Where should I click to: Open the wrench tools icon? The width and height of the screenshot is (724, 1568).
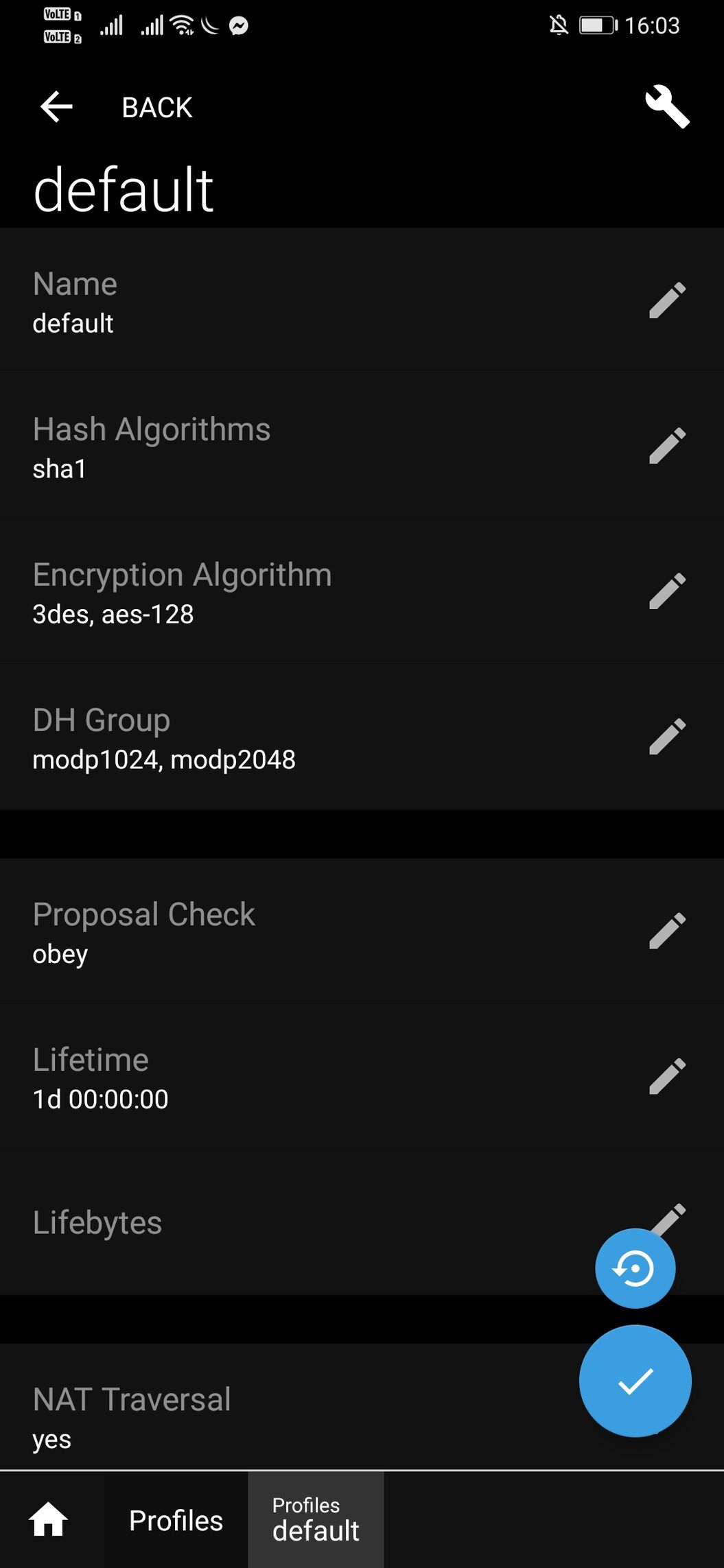point(667,107)
